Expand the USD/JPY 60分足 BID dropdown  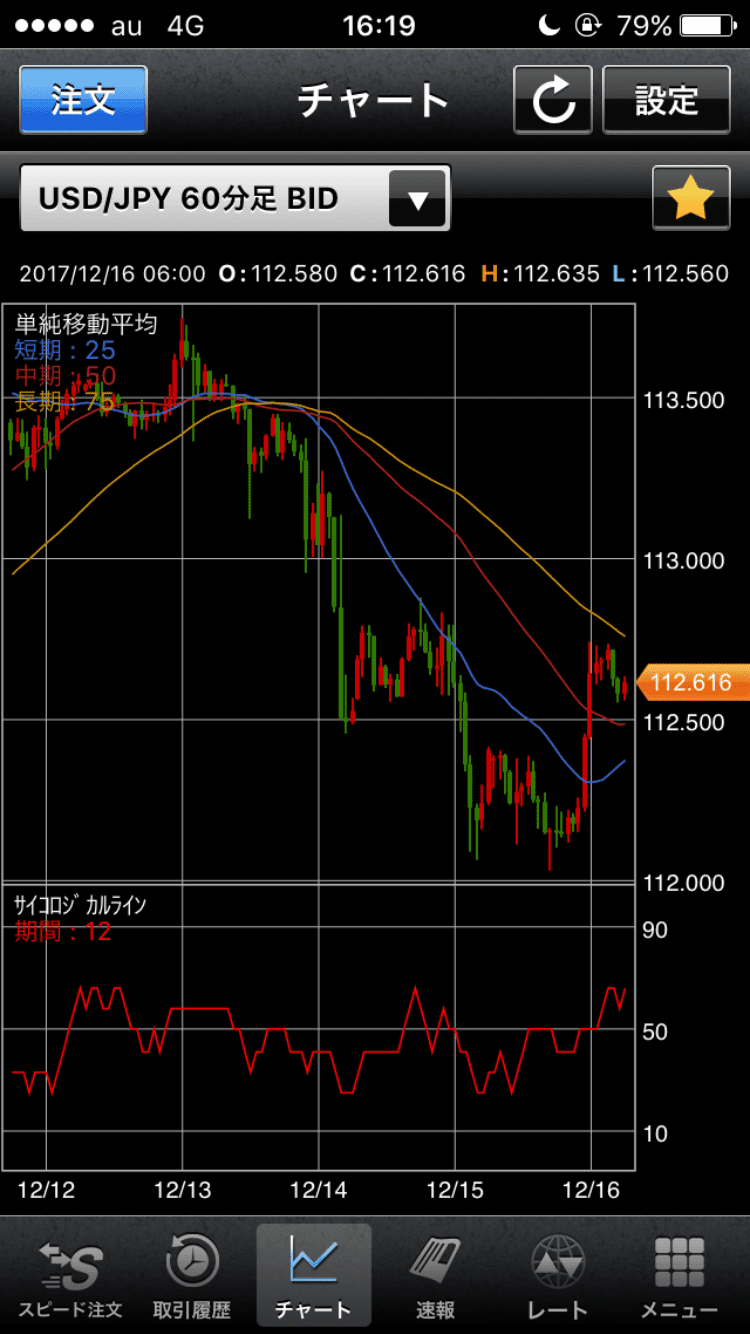point(418,200)
